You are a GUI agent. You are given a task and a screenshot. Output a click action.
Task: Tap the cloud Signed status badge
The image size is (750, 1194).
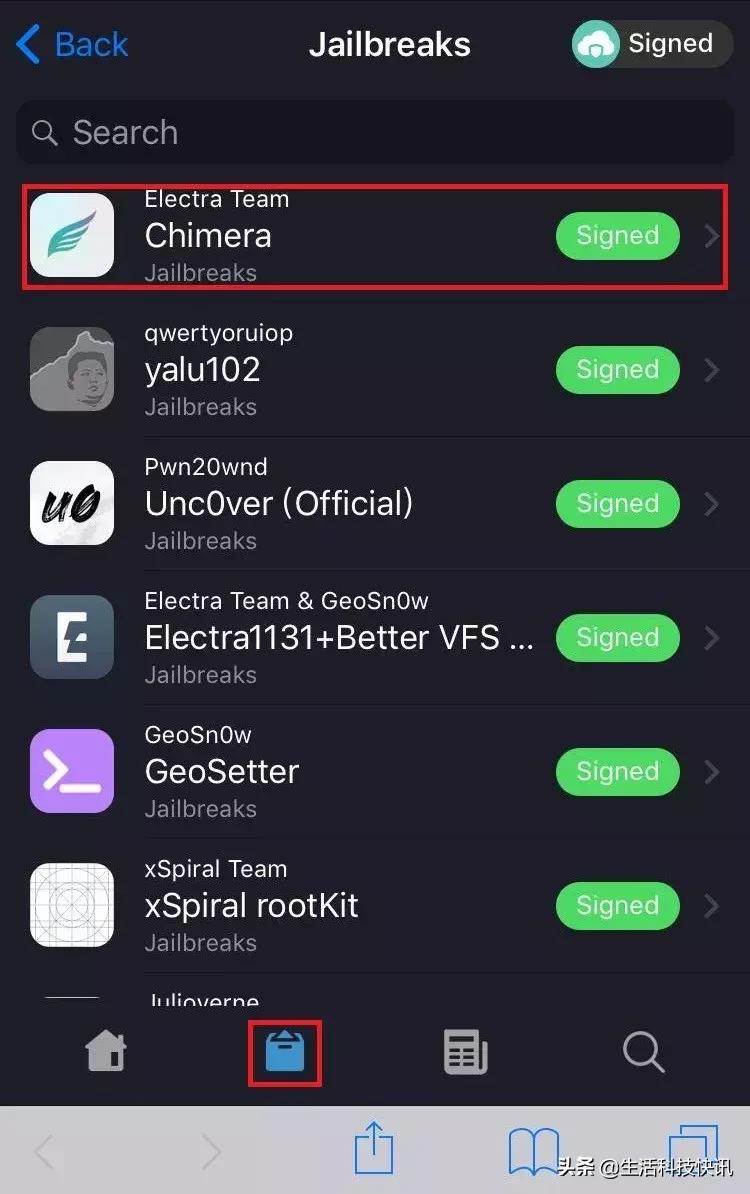pos(650,44)
